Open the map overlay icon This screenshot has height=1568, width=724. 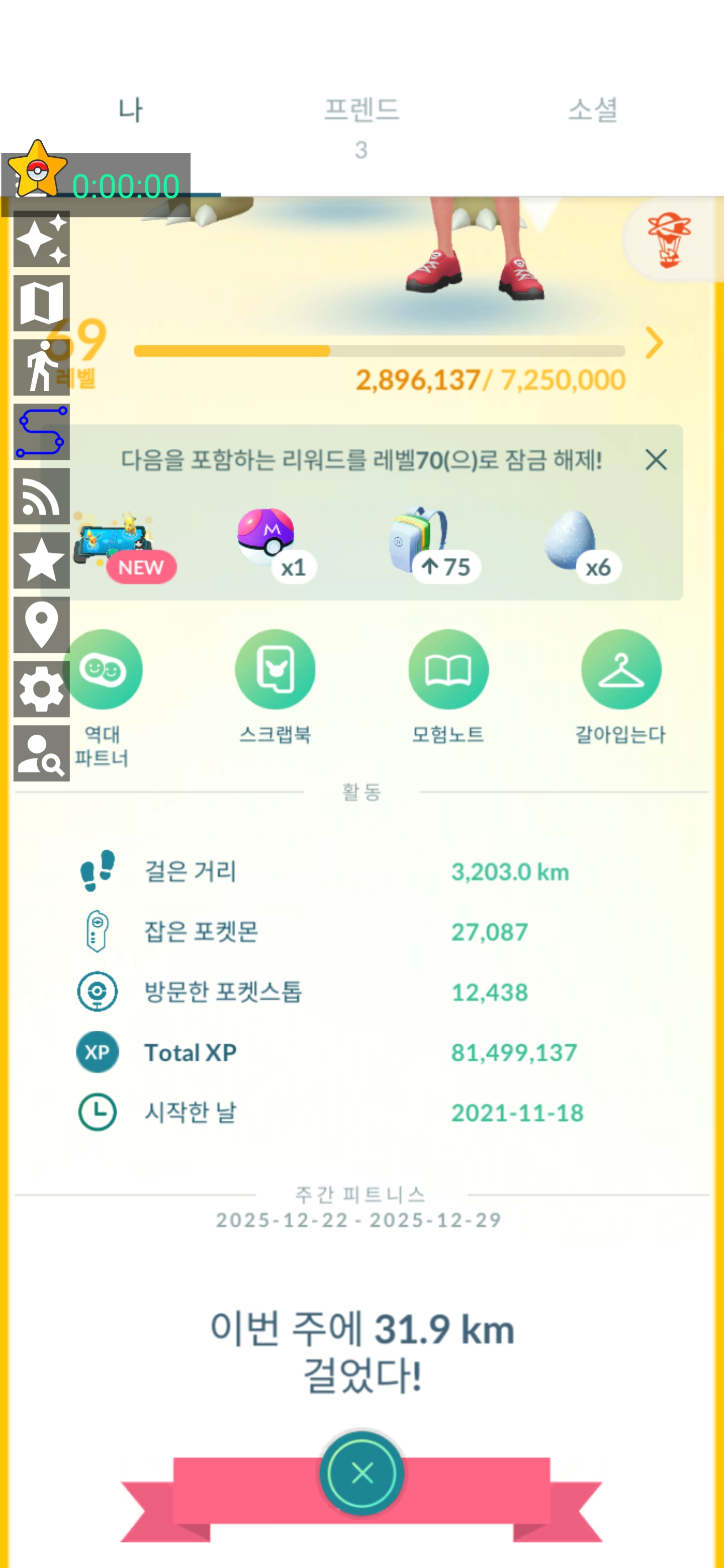(x=41, y=303)
